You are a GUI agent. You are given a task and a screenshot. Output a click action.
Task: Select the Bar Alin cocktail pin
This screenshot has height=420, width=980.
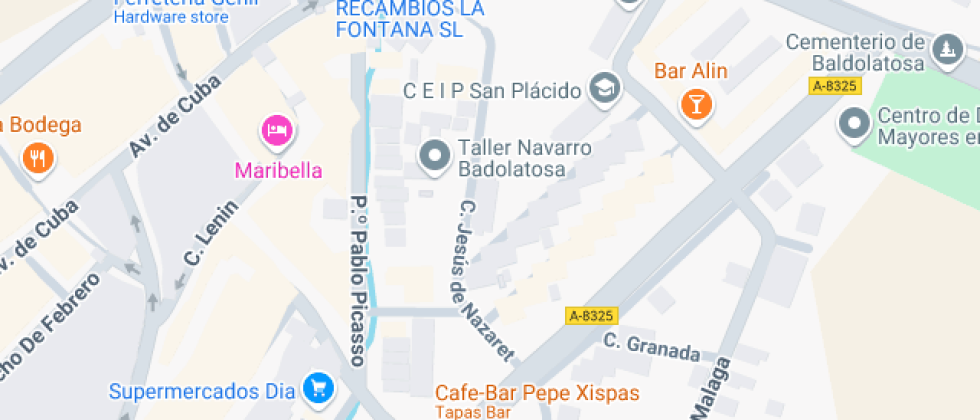click(695, 102)
